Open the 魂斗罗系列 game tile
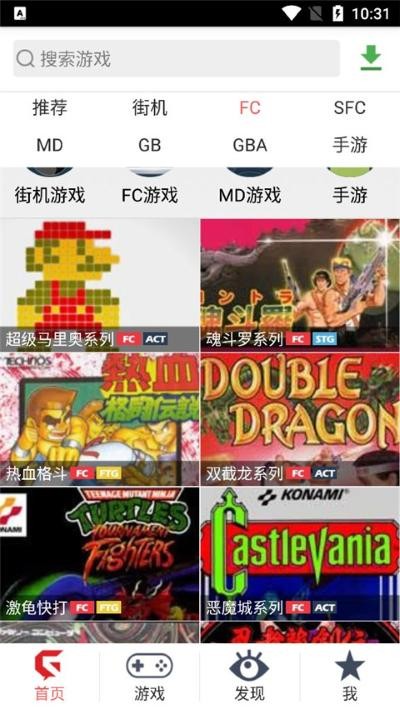 [x=300, y=285]
